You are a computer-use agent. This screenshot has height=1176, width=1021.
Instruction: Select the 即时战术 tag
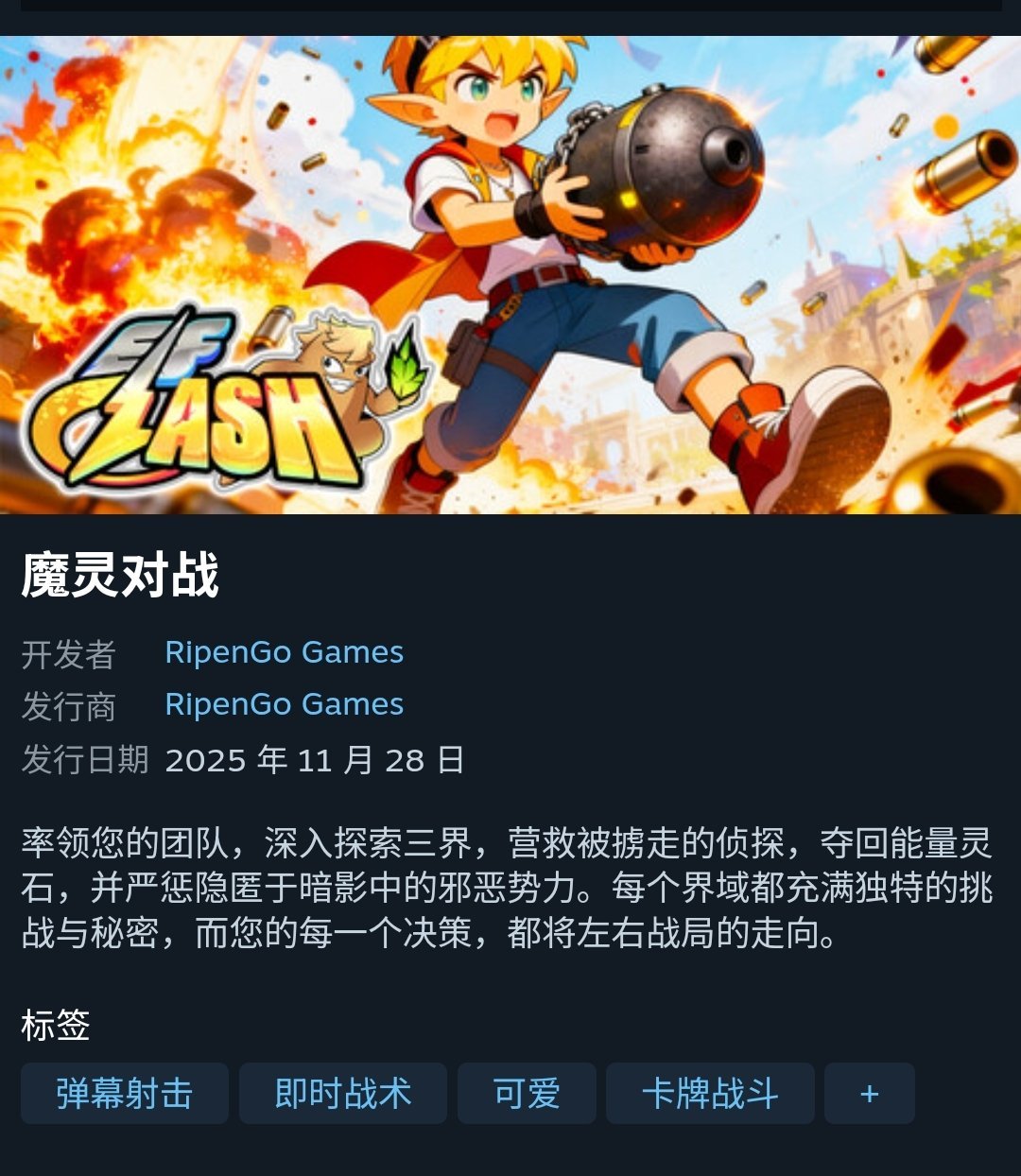click(342, 1094)
